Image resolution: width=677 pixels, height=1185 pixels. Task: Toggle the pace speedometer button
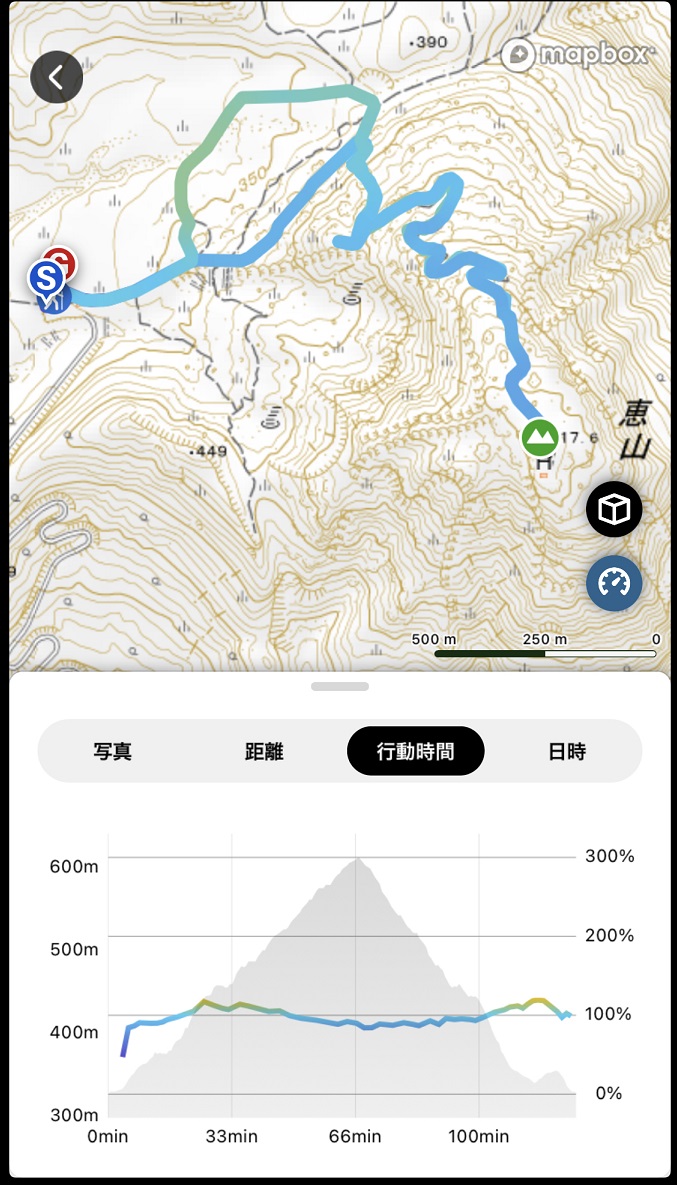[614, 583]
